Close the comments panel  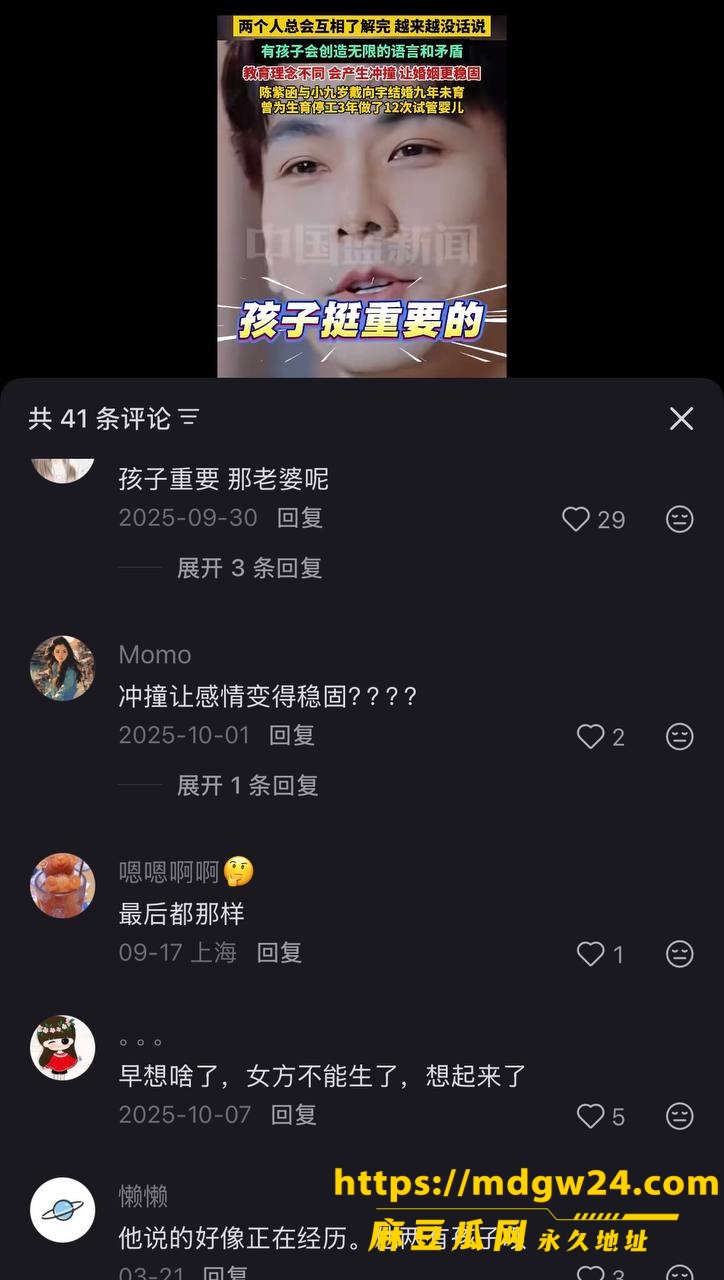(681, 418)
